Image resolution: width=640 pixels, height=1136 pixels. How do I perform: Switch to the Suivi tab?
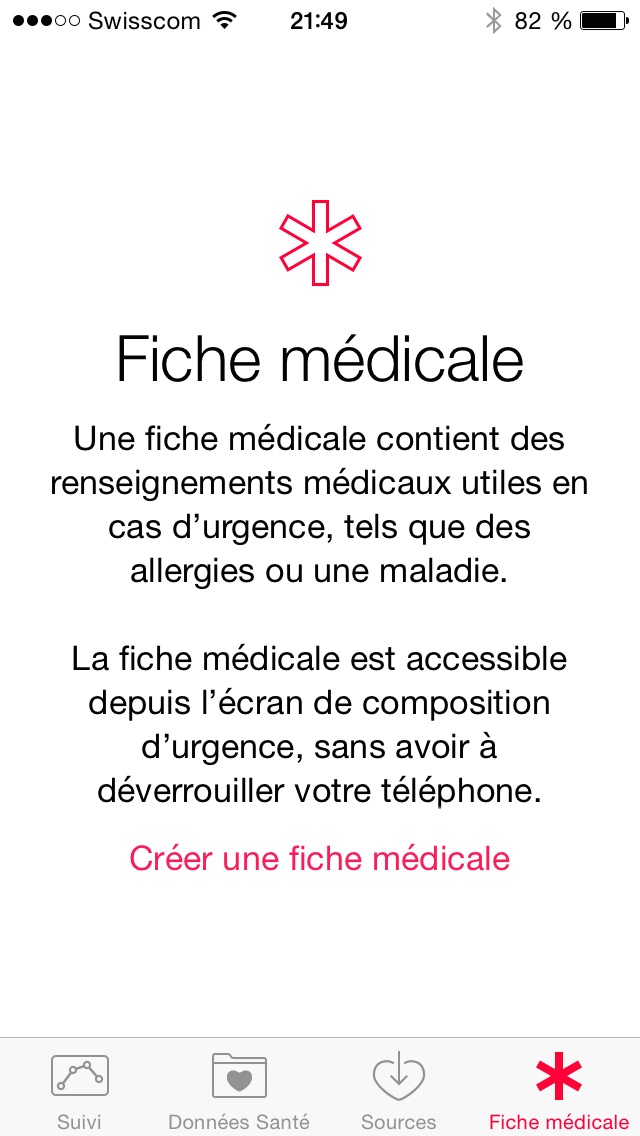80,1088
